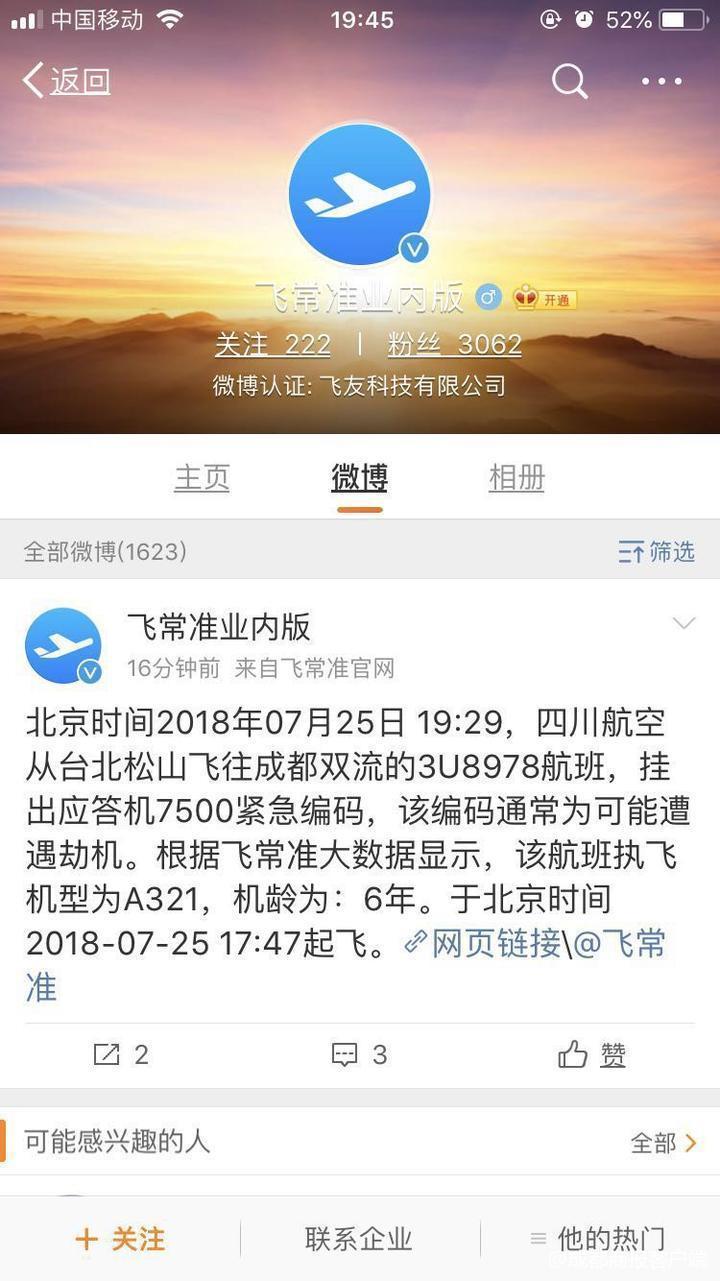Switch to the 主页 tab
Screen dimensions: 720x1281
coord(202,479)
